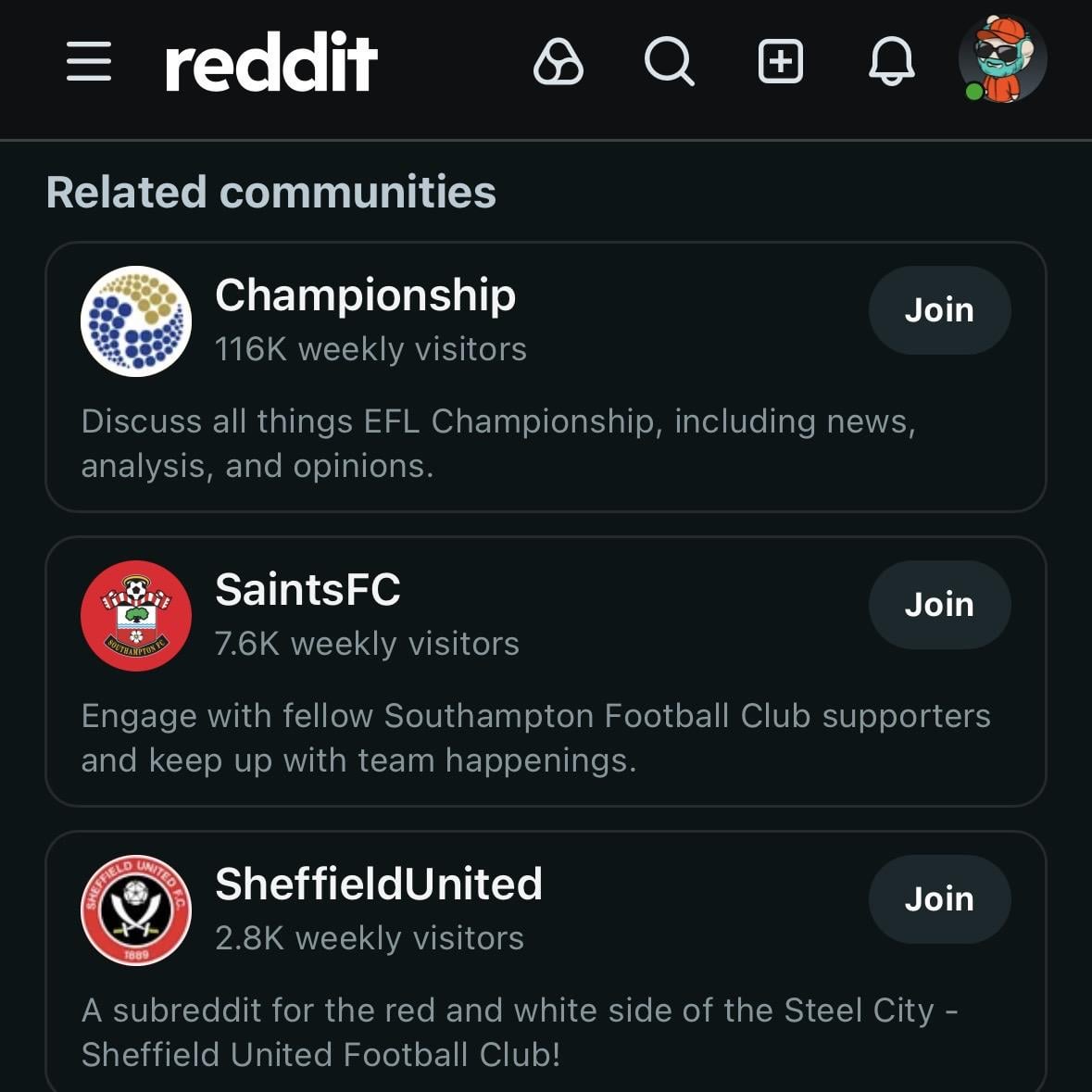Create a new post
The width and height of the screenshot is (1092, 1092).
tap(781, 62)
